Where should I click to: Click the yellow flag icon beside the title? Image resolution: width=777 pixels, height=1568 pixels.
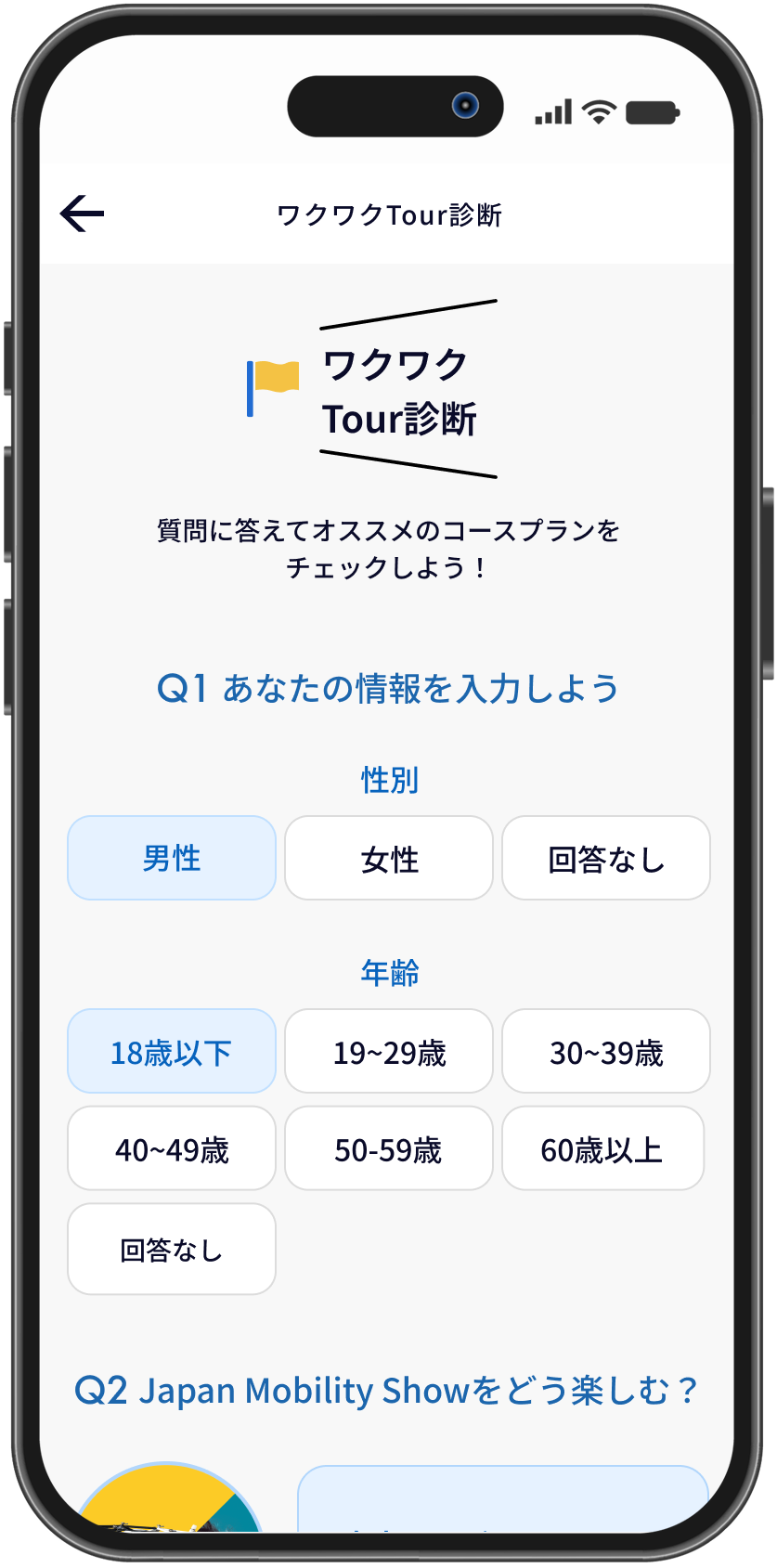coord(272,383)
